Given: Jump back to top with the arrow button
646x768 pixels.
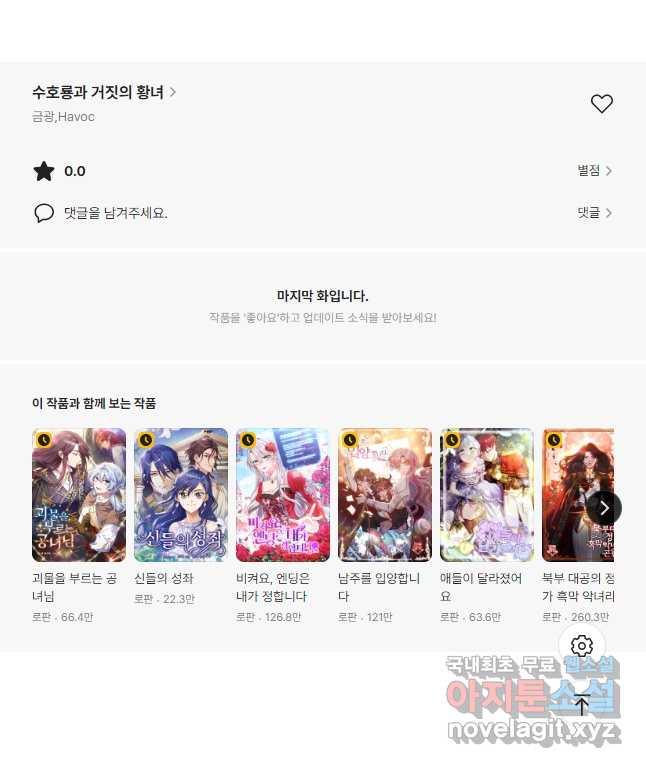Looking at the screenshot, I should click(x=582, y=704).
